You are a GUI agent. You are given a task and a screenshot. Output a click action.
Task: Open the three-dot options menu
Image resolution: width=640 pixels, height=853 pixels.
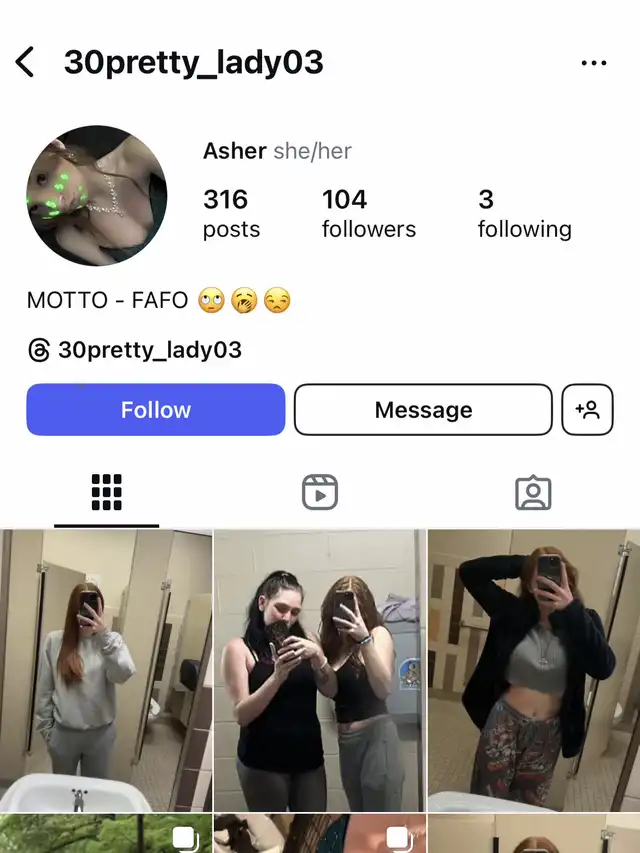tap(594, 63)
